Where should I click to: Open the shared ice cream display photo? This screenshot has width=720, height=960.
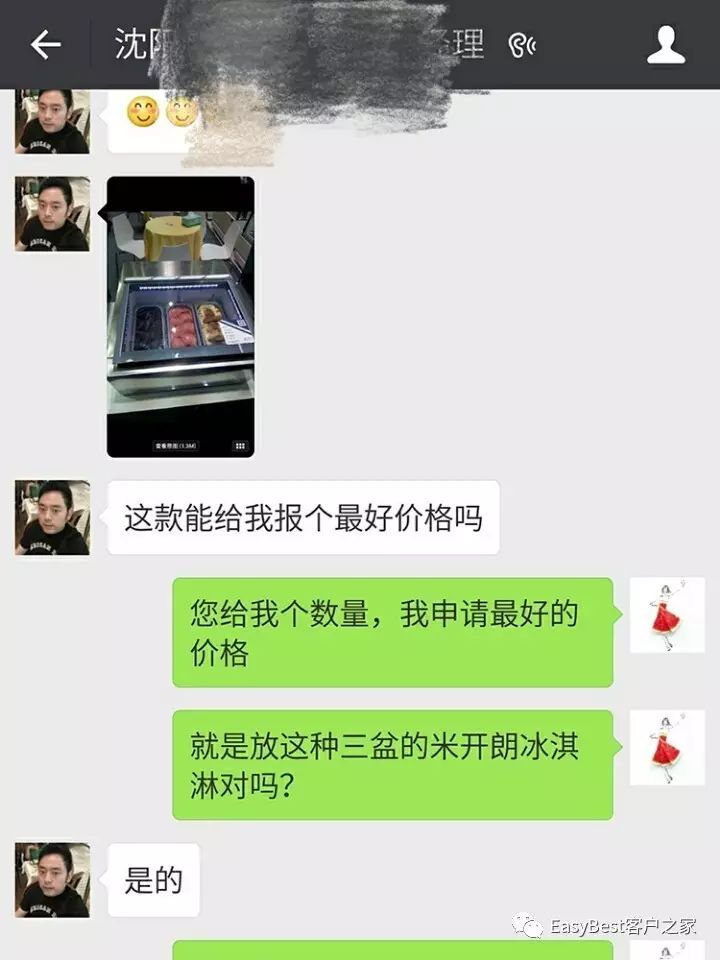coord(181,317)
